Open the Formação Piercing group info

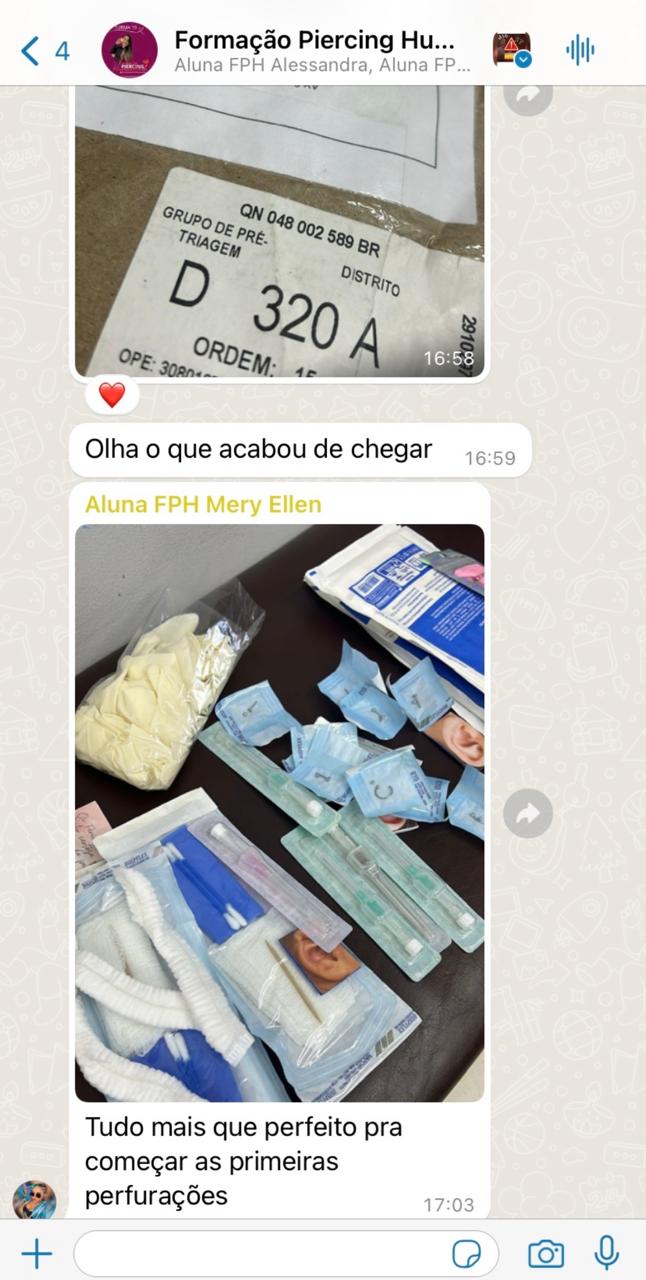pos(315,51)
